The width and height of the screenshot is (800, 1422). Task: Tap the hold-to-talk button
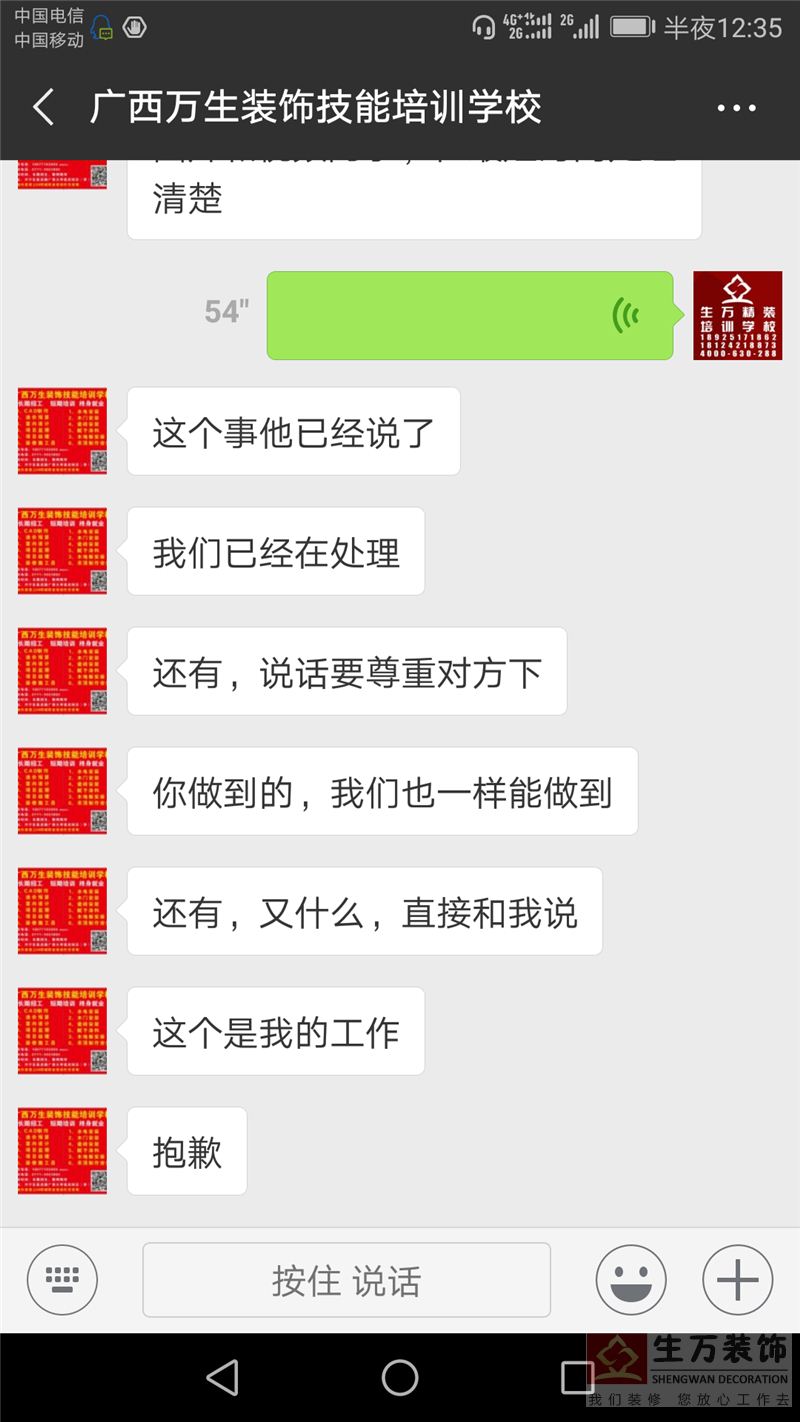(346, 1280)
